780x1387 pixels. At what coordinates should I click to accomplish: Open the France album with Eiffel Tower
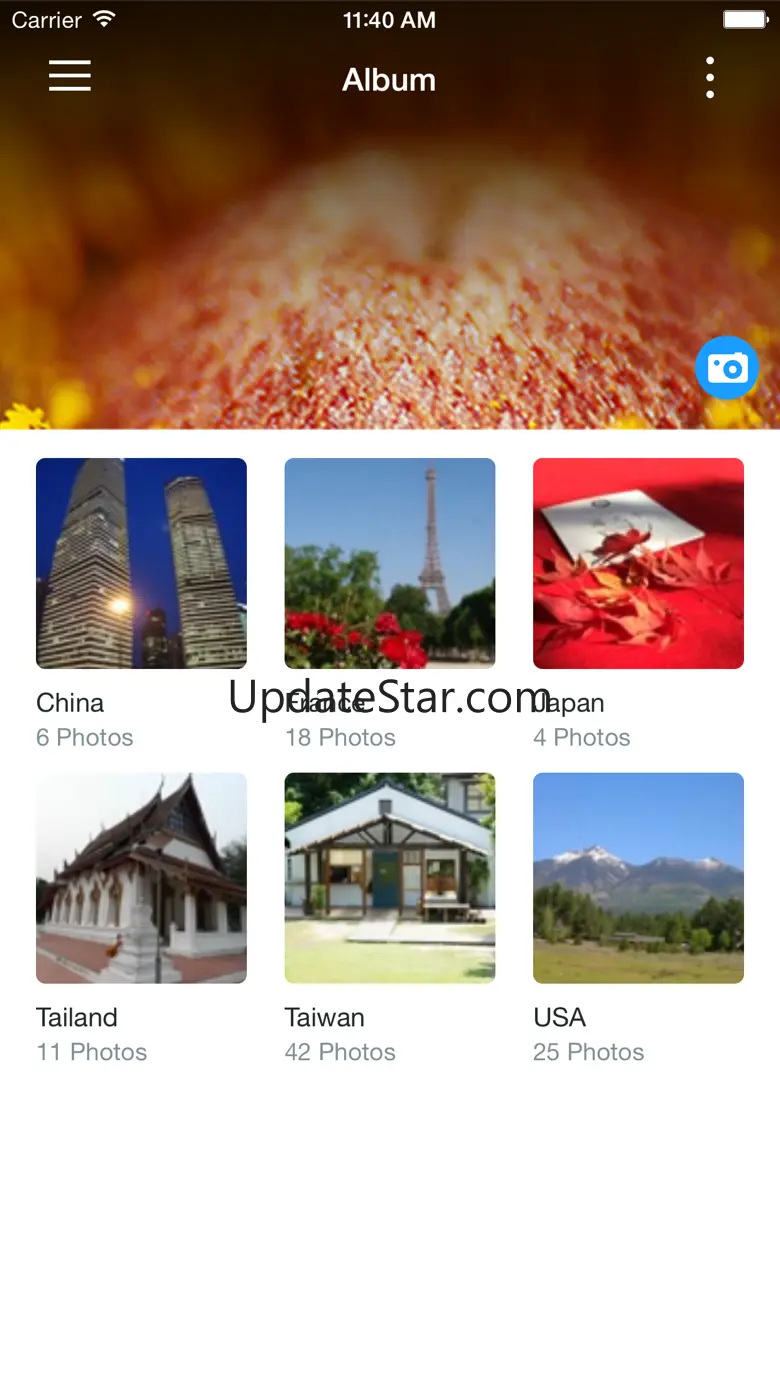click(390, 563)
